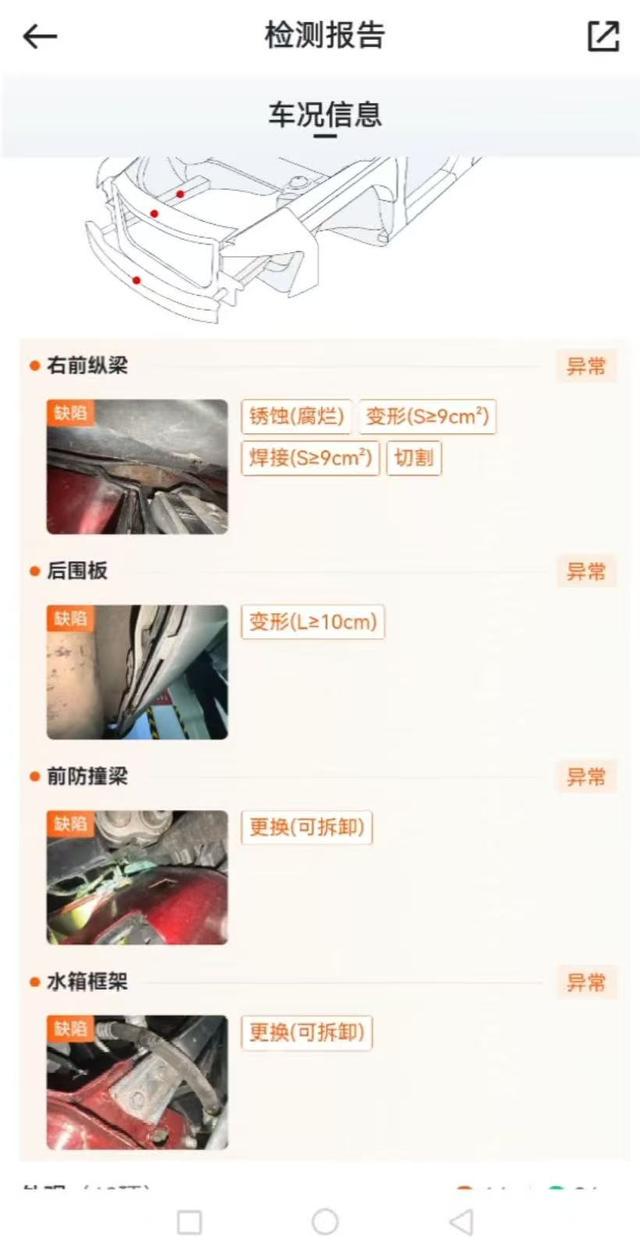This screenshot has height=1255, width=640.
Task: Go back using the top-left arrow
Action: pyautogui.click(x=40, y=37)
